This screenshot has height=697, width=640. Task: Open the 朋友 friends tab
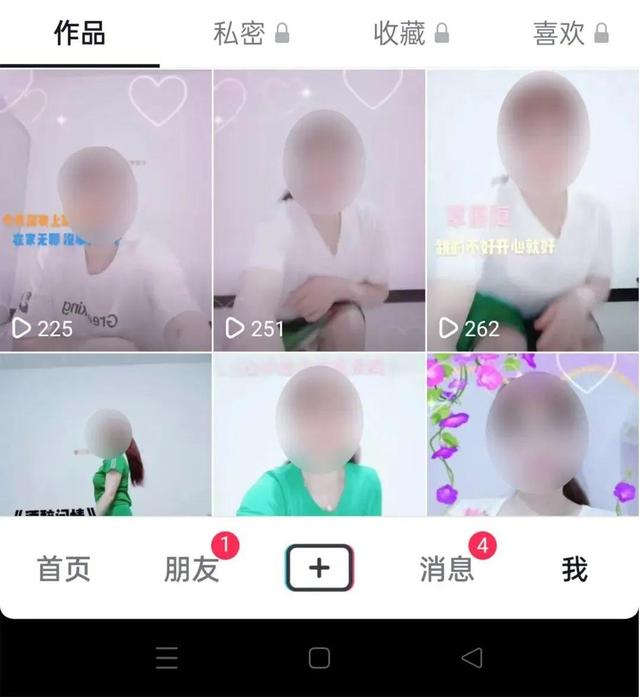(192, 569)
